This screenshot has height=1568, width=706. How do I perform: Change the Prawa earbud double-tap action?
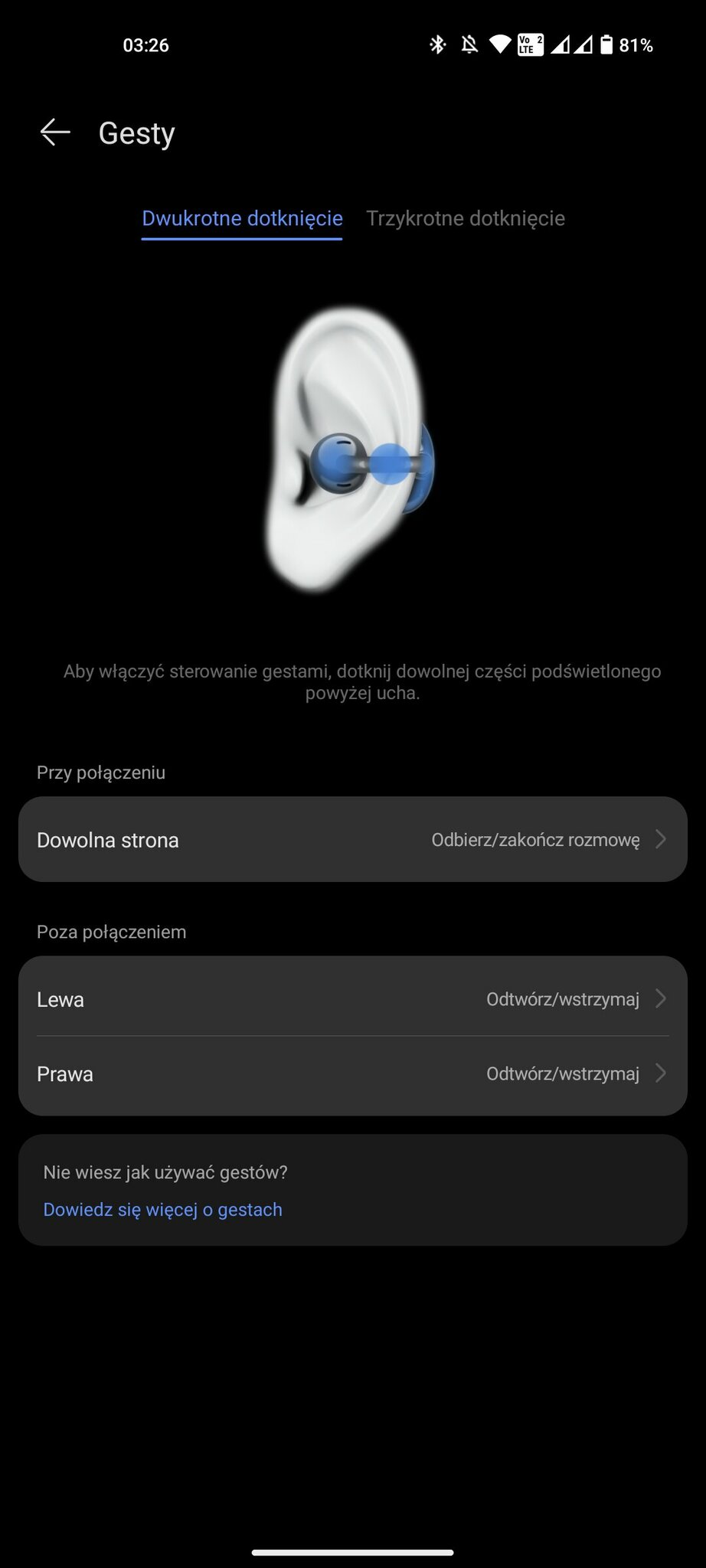coord(352,1073)
